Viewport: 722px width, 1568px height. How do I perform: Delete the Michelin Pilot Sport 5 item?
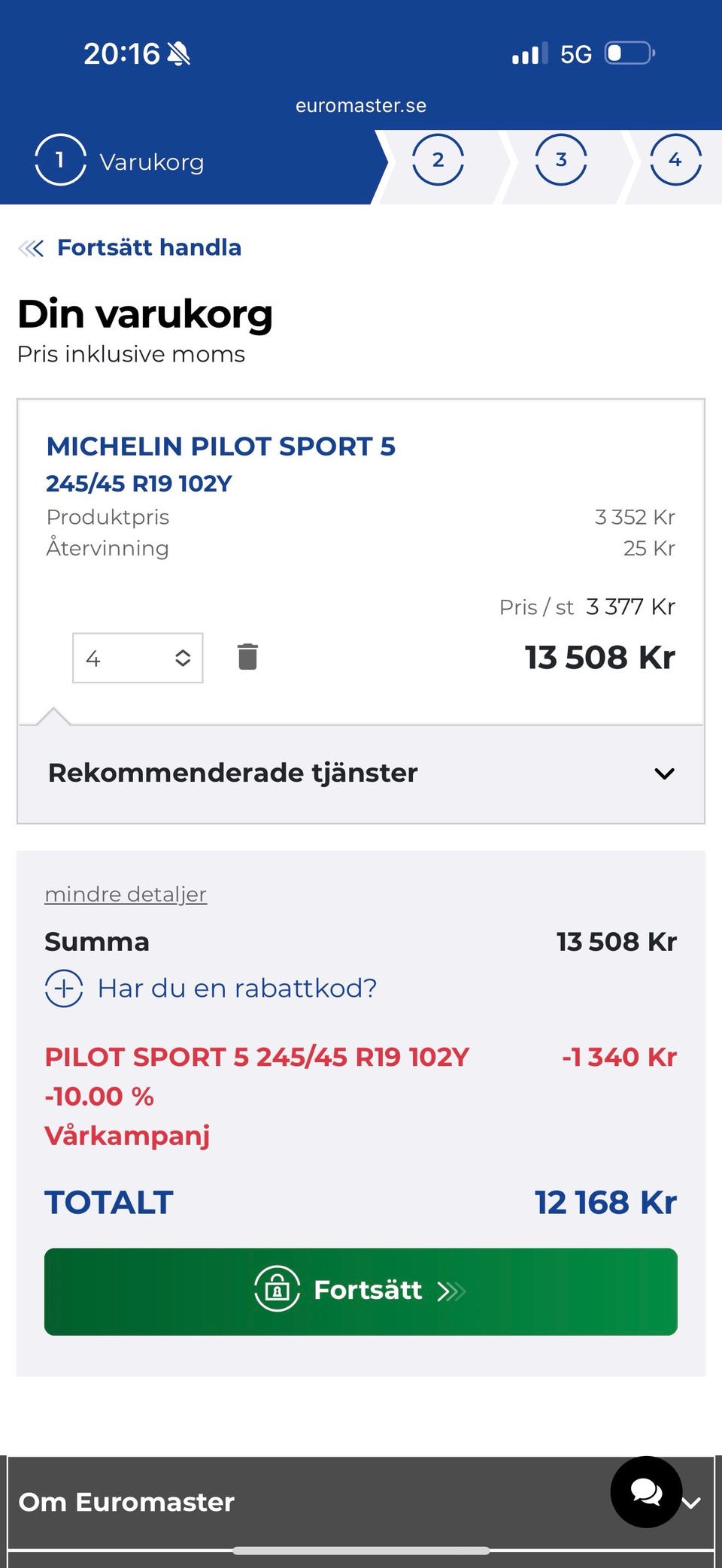(247, 656)
